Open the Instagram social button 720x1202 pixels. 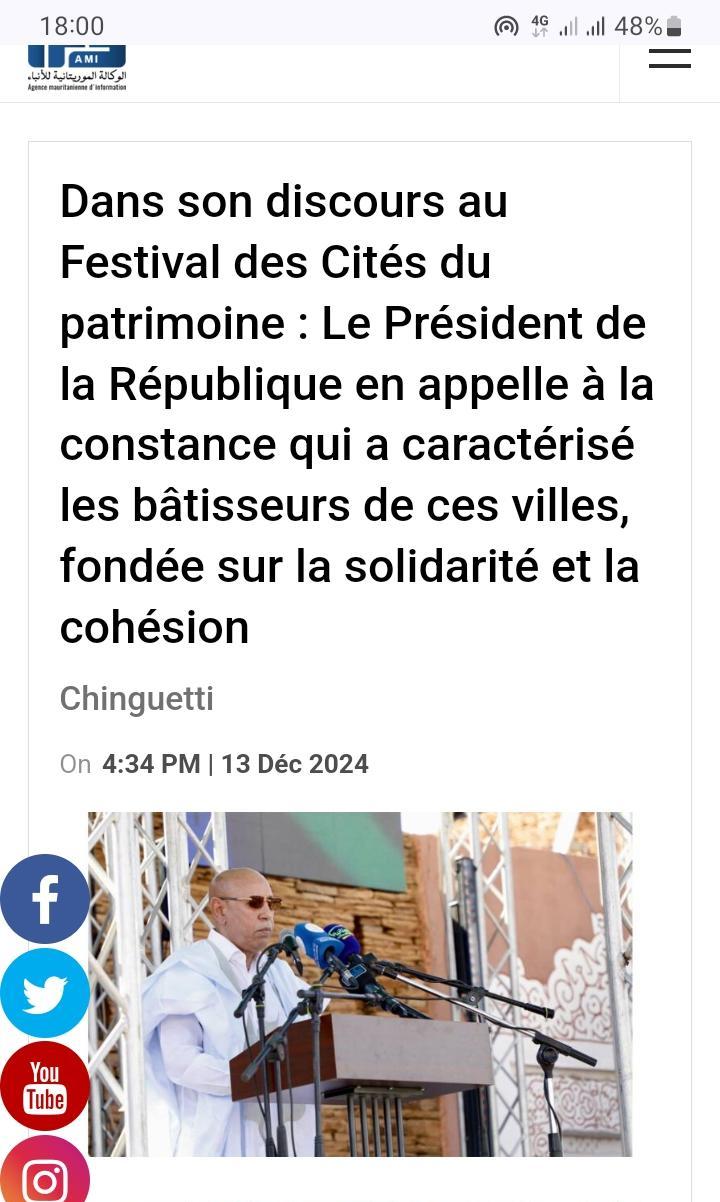tap(45, 1172)
